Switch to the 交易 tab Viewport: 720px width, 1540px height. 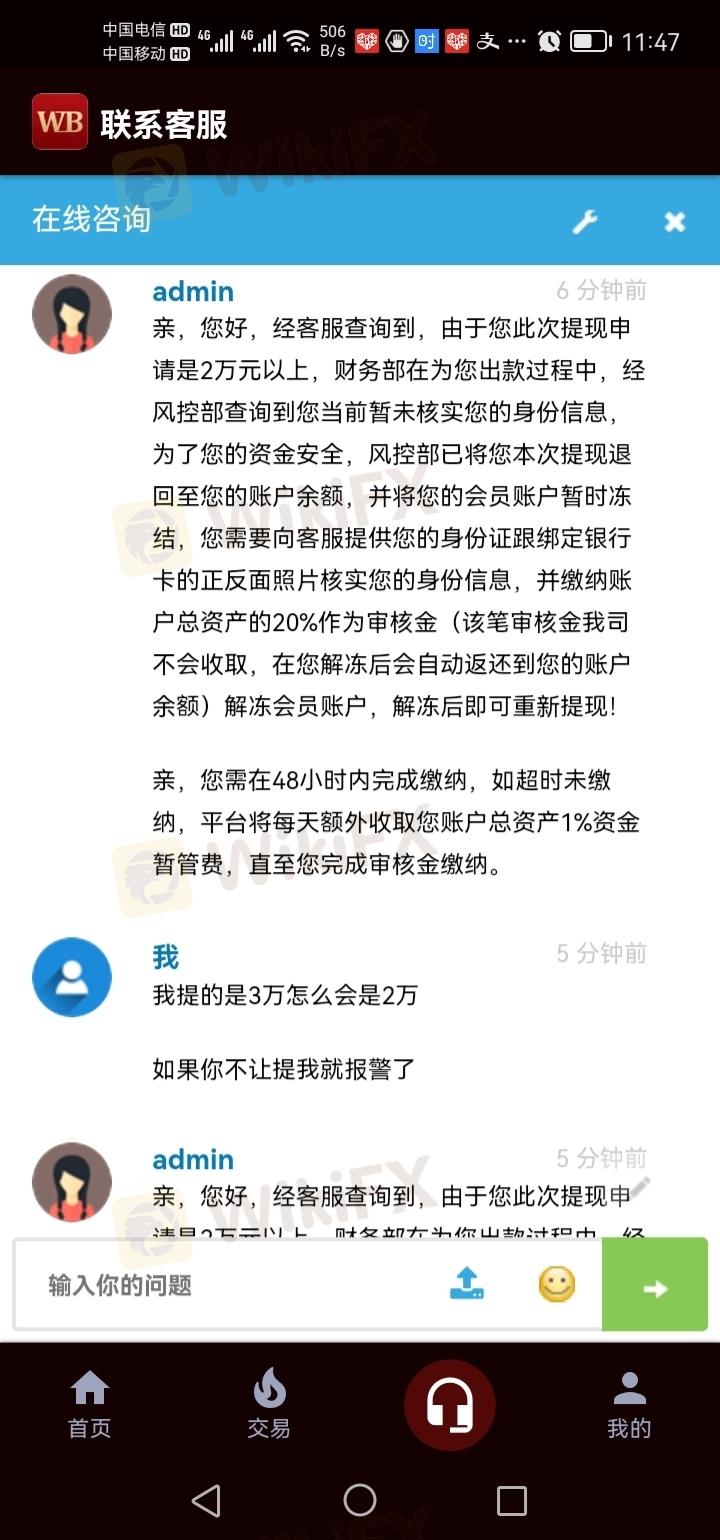[269, 1403]
